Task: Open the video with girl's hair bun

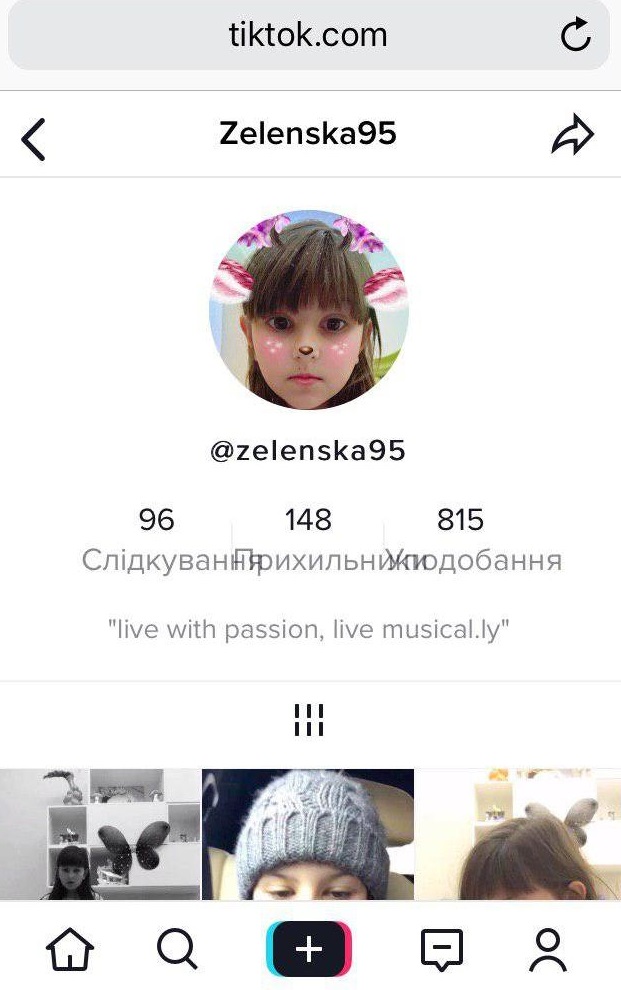Action: point(518,834)
